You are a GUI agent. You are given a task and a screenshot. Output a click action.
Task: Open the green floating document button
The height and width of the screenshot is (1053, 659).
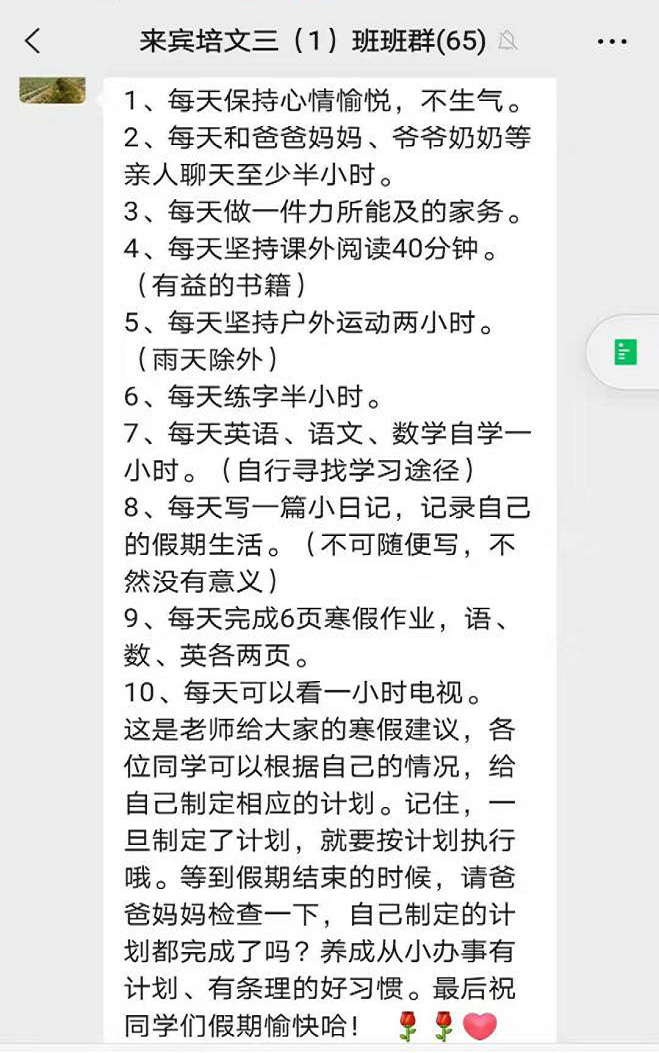click(626, 351)
